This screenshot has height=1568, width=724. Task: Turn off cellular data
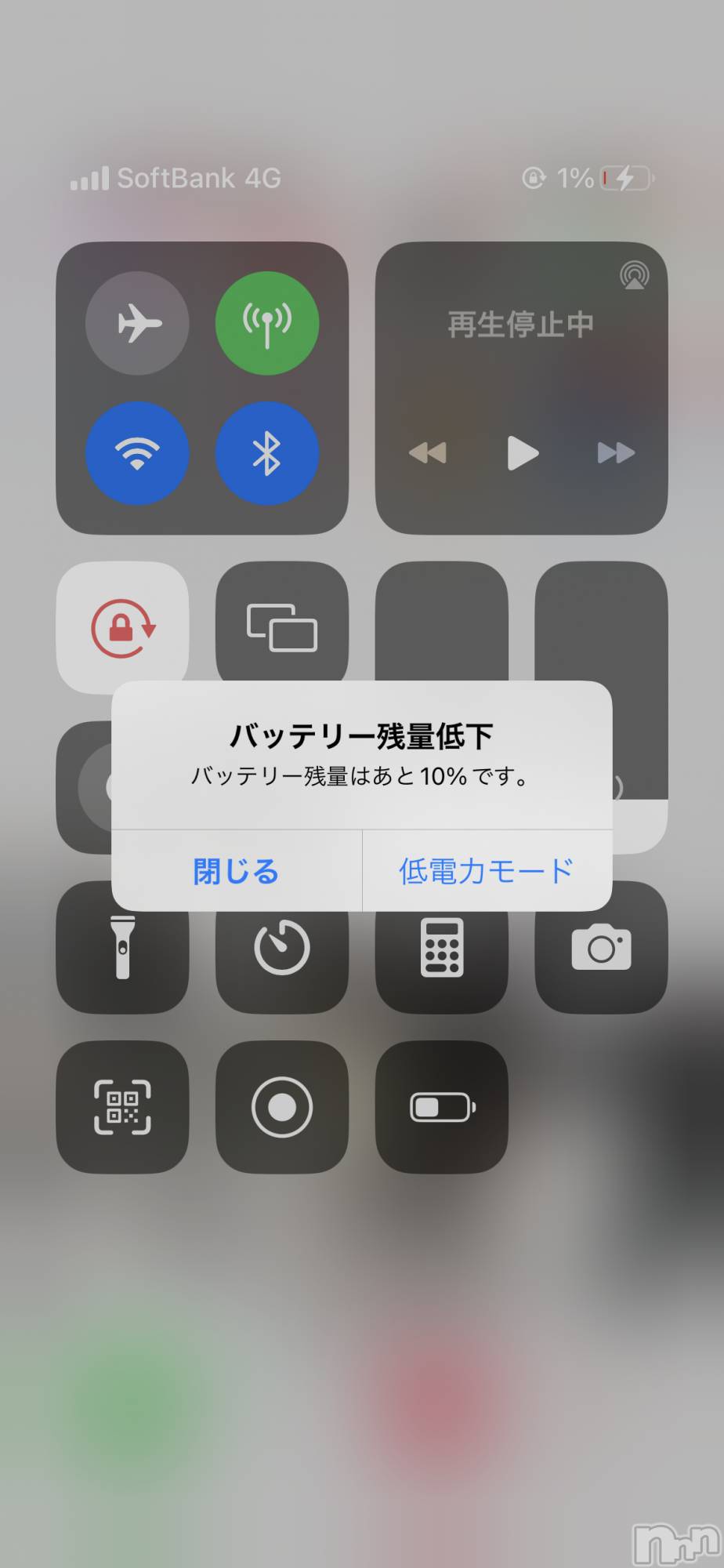tap(267, 323)
